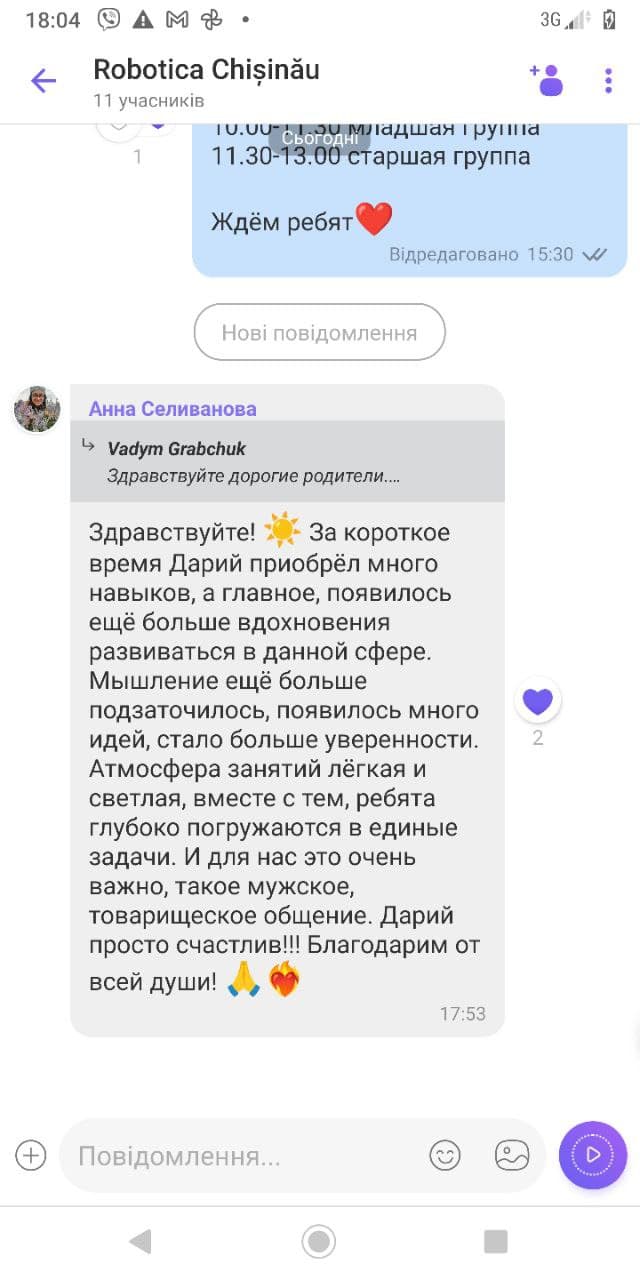Go back from the Robotica Chișinău chat
Viewport: 640px width, 1280px height.
[x=43, y=80]
